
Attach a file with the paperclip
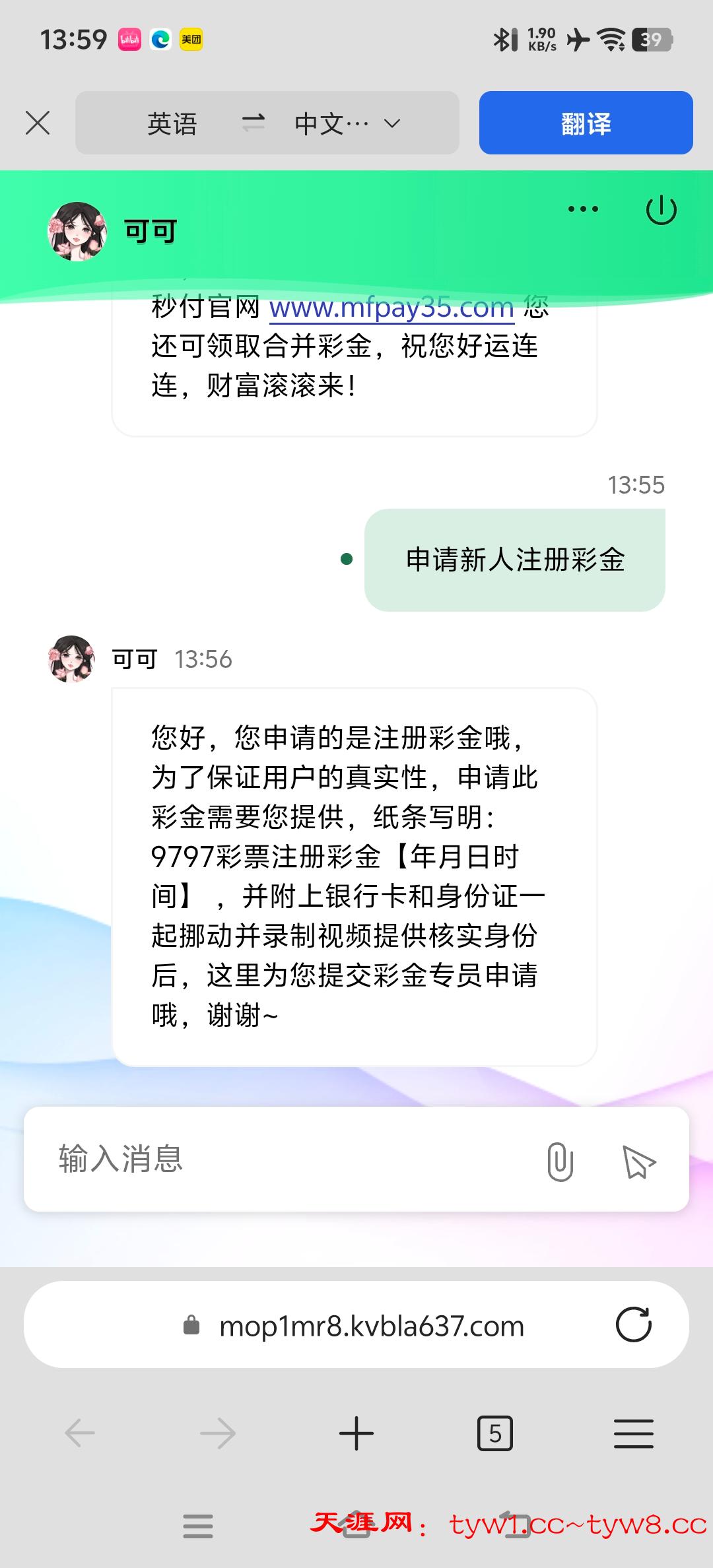560,1161
